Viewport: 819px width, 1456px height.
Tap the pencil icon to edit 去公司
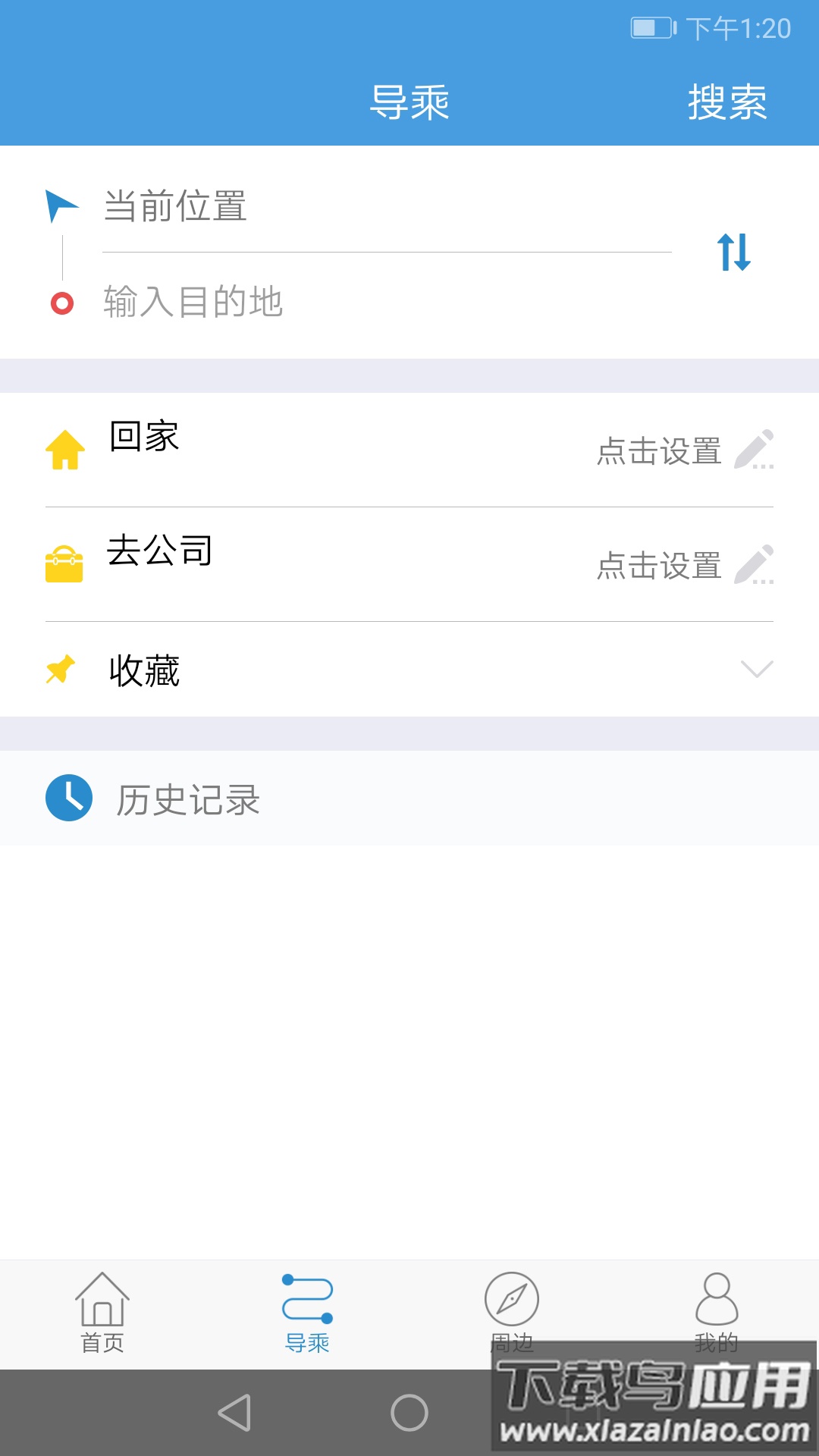coord(758,565)
